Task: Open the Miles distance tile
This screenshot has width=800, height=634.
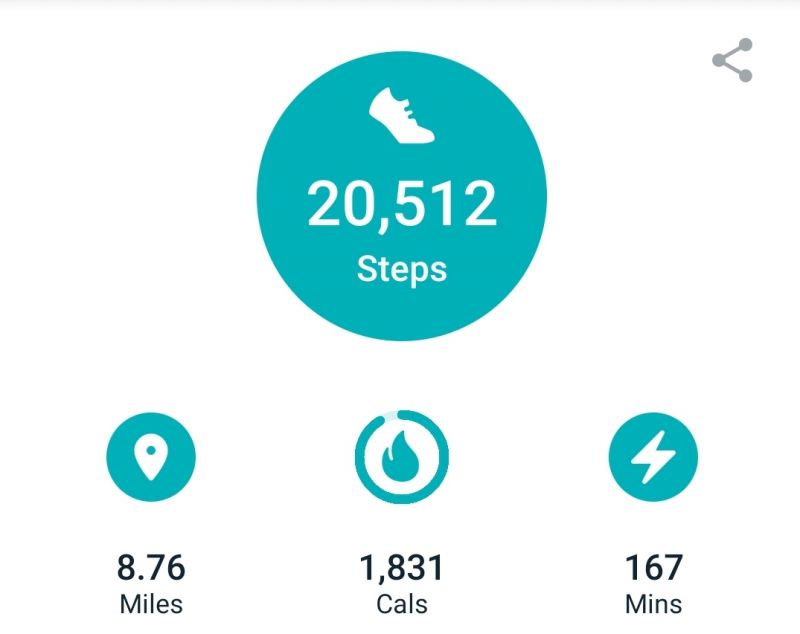Action: (x=151, y=457)
